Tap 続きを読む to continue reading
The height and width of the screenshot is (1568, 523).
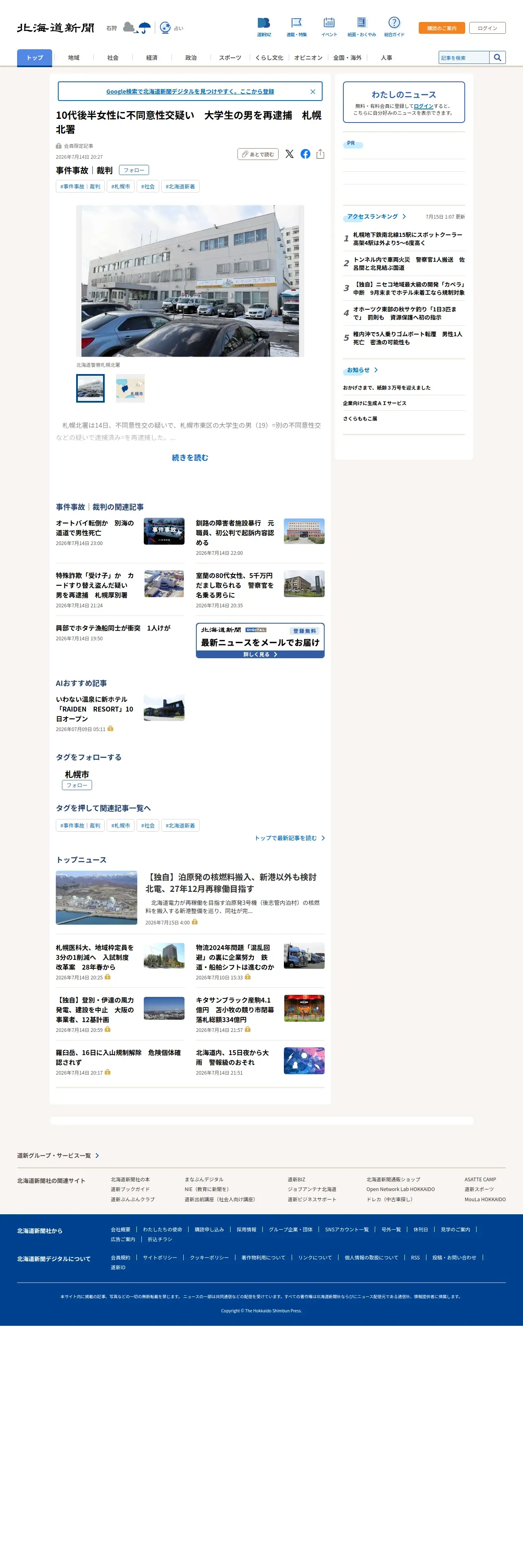(190, 458)
